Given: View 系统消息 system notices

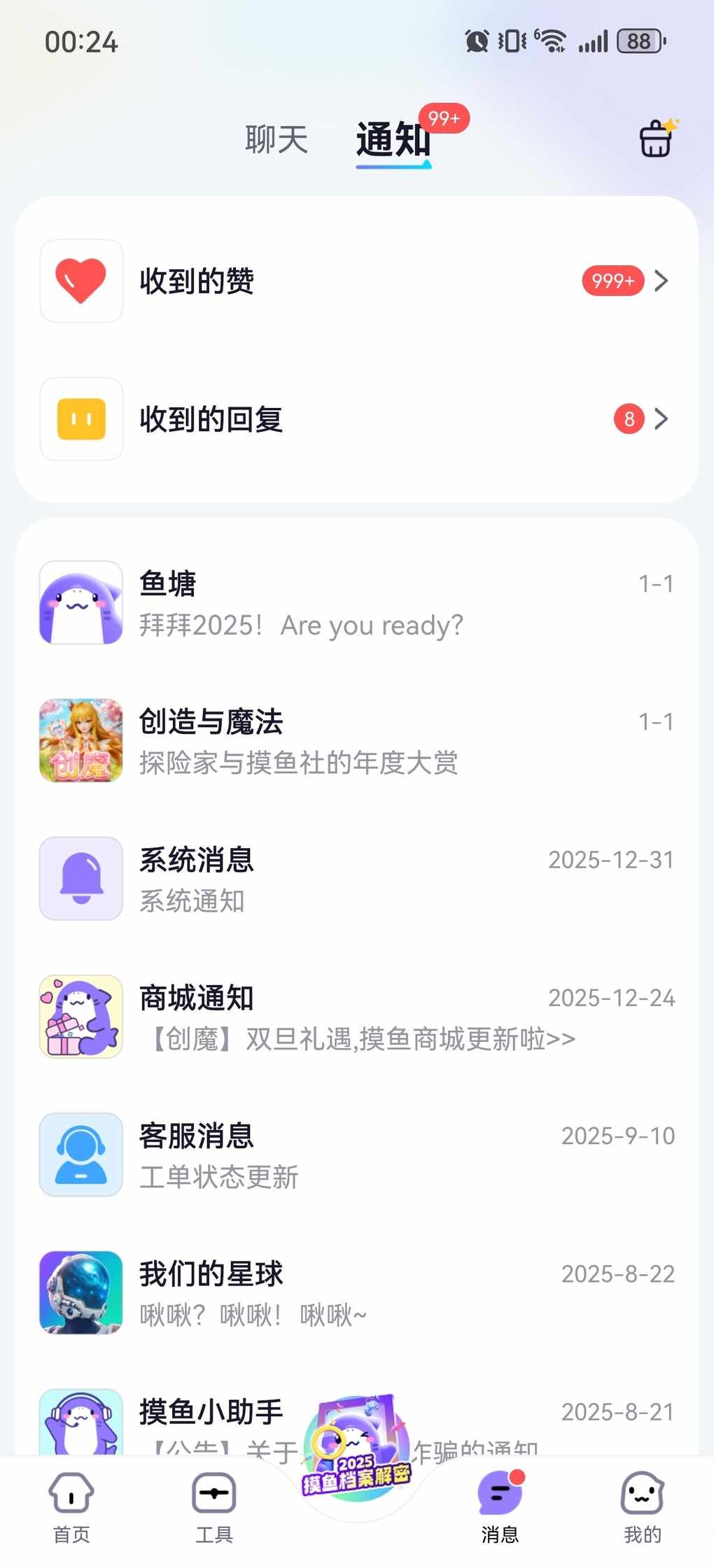Looking at the screenshot, I should pos(356,879).
